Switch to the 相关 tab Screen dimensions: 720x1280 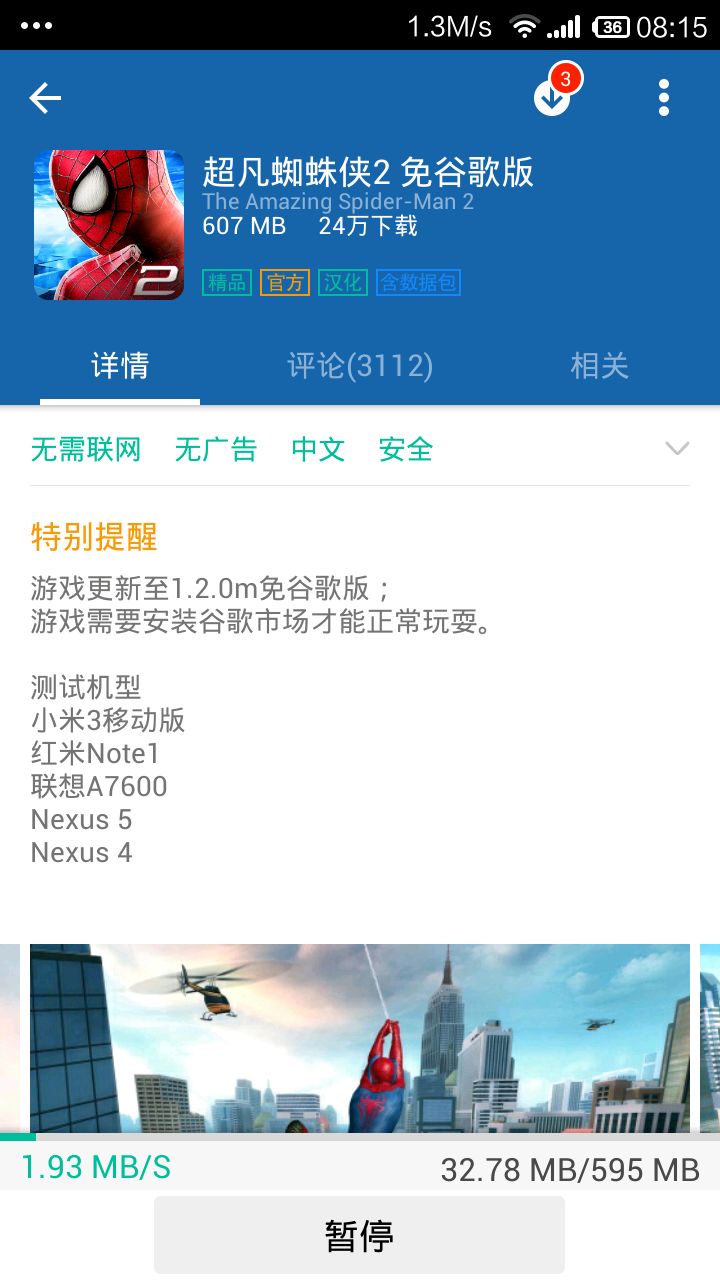599,366
